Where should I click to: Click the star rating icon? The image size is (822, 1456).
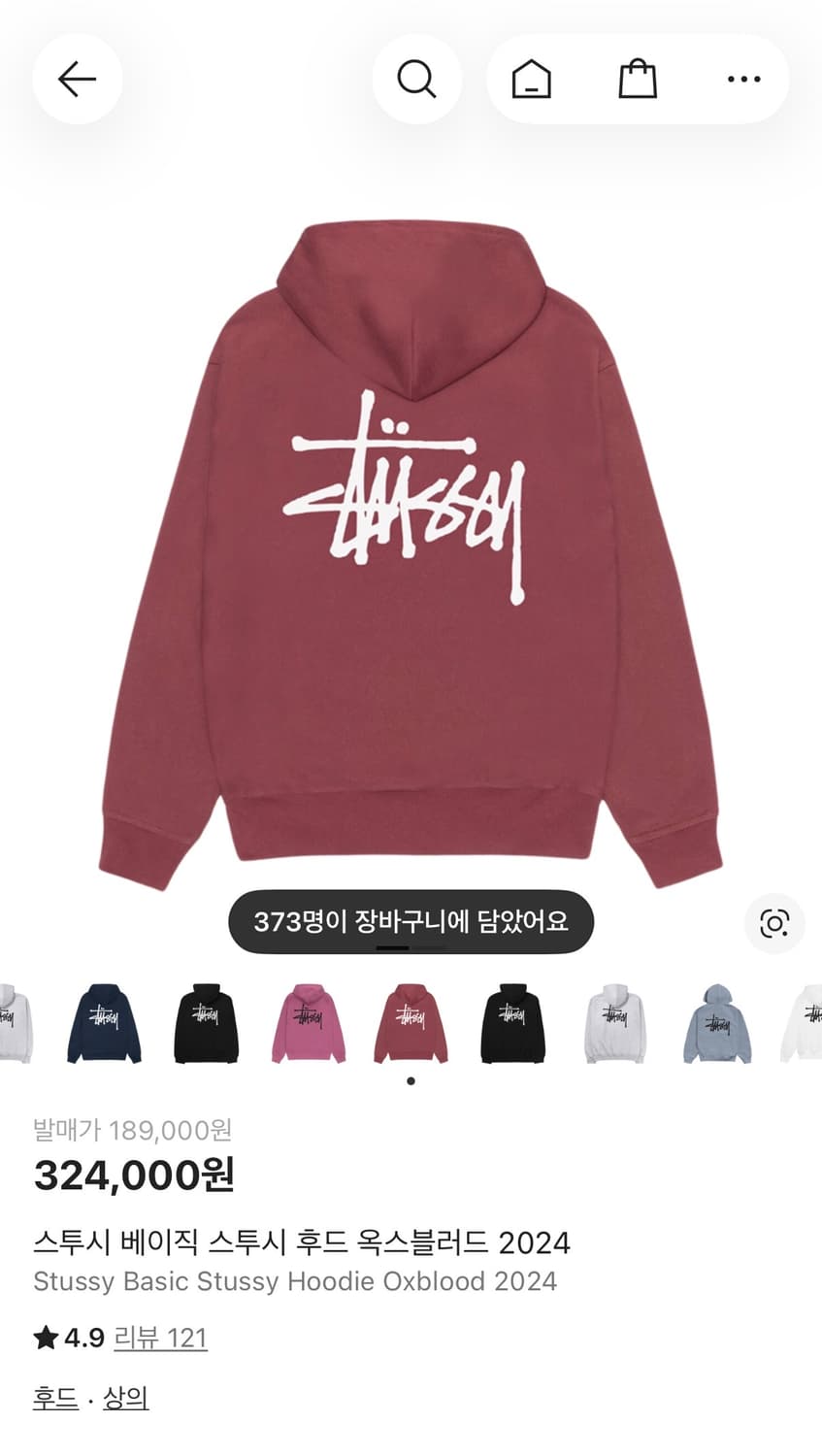click(x=47, y=1337)
